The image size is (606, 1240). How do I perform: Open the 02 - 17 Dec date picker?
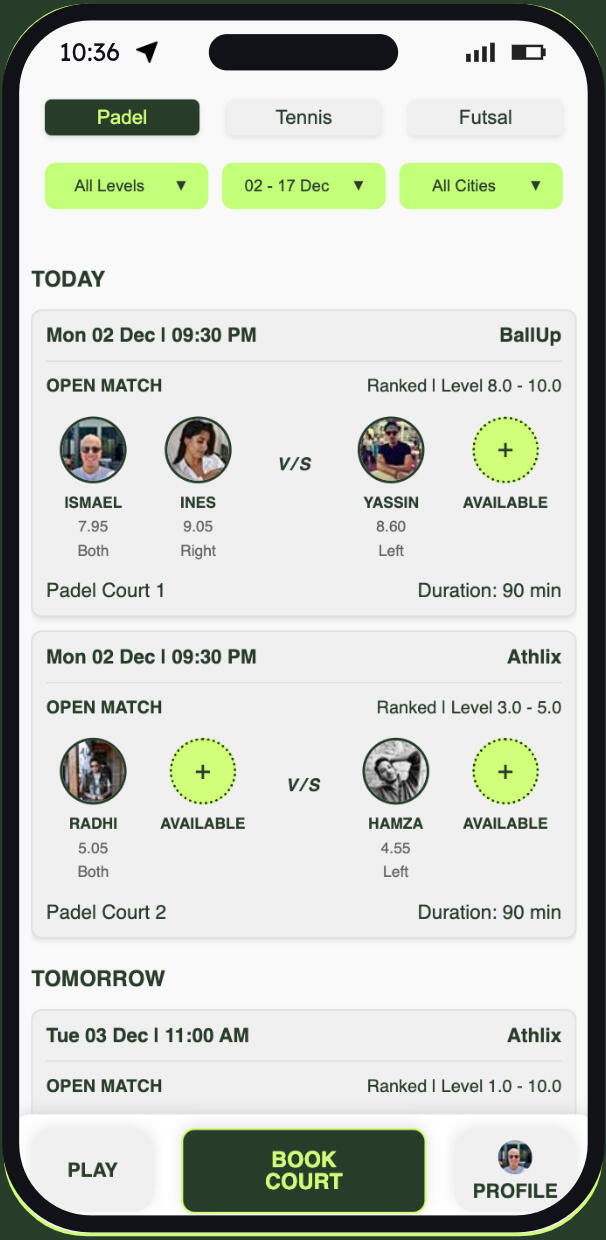303,186
